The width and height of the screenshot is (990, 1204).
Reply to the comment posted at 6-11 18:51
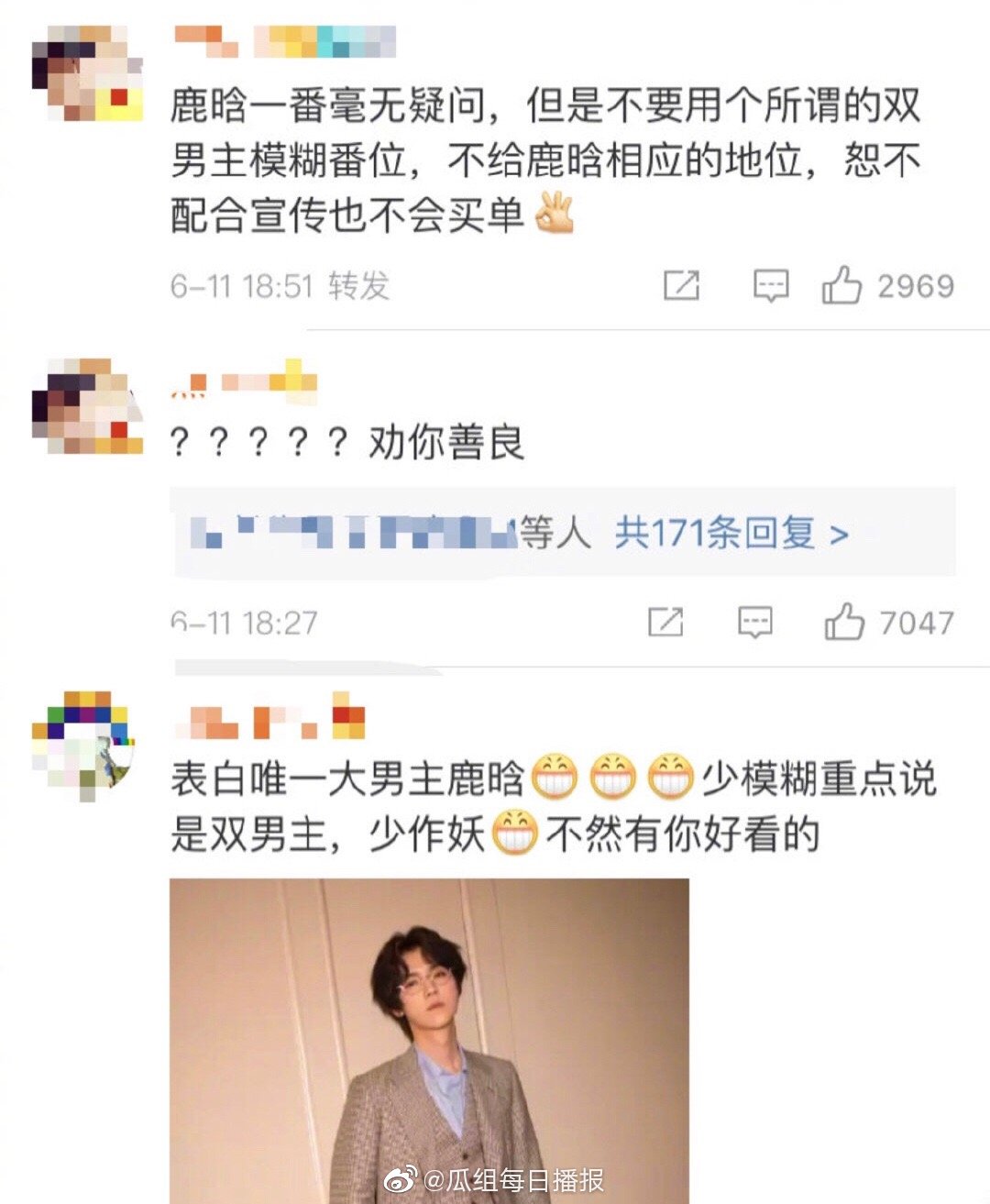point(770,285)
